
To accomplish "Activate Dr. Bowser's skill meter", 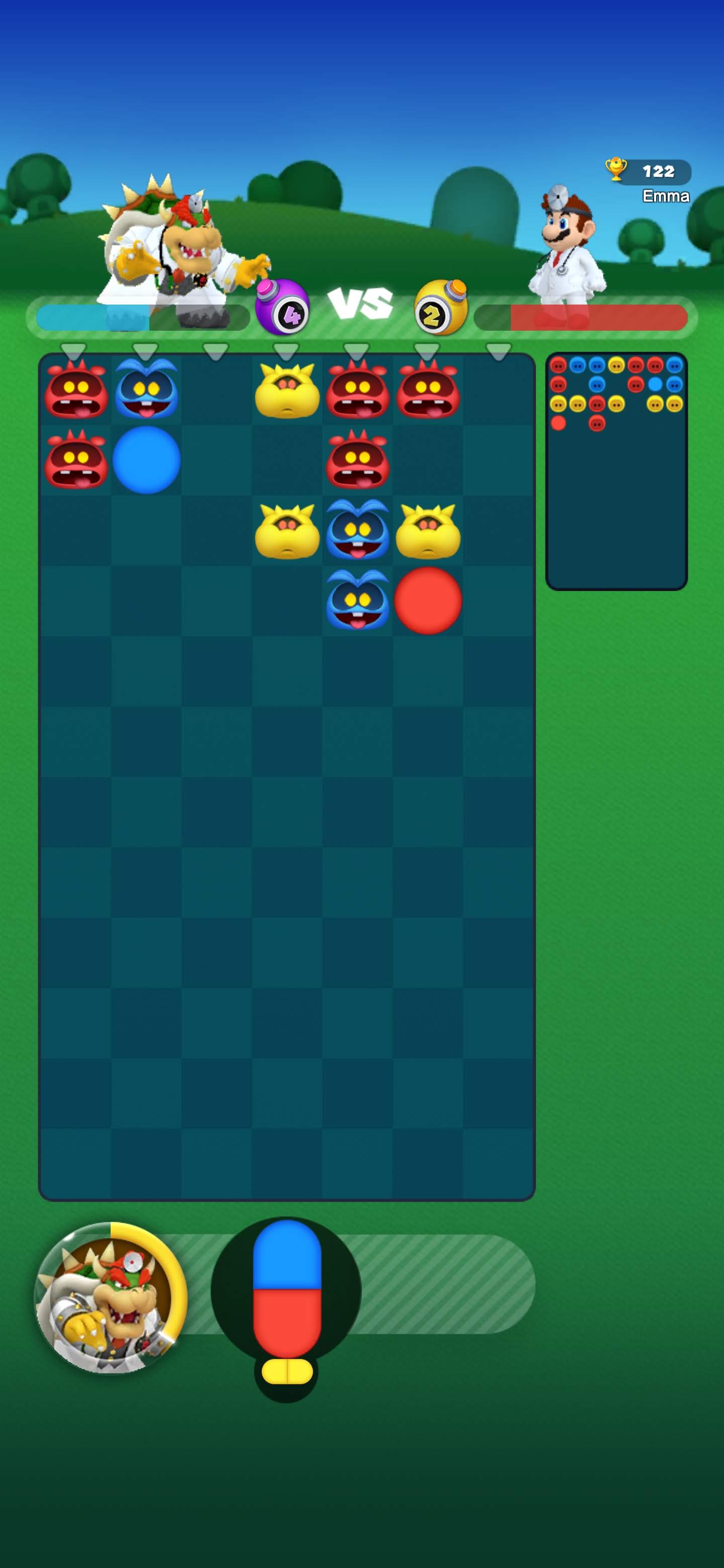I will click(x=110, y=1298).
